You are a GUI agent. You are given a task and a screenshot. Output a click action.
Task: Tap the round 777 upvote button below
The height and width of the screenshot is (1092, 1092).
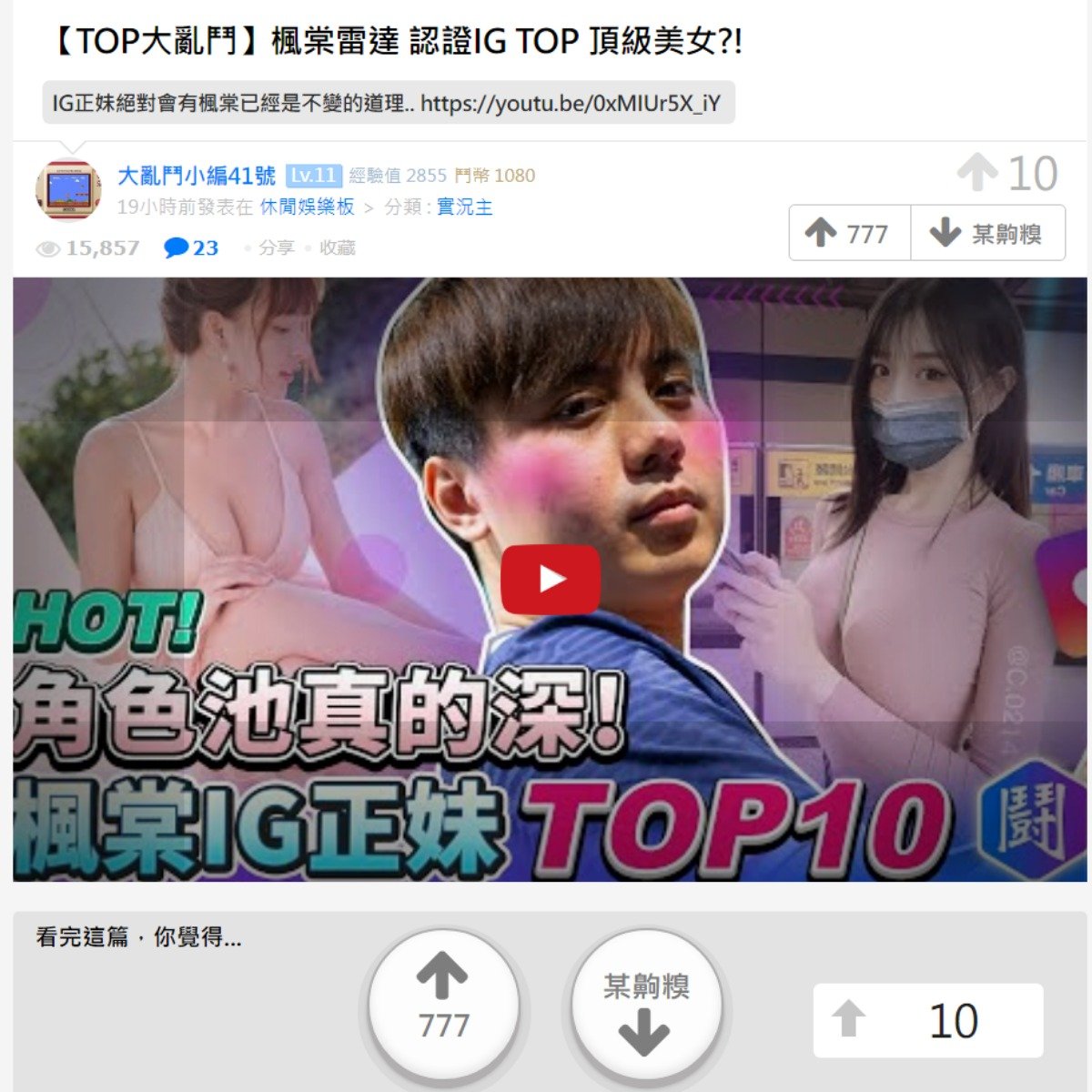(x=443, y=1004)
